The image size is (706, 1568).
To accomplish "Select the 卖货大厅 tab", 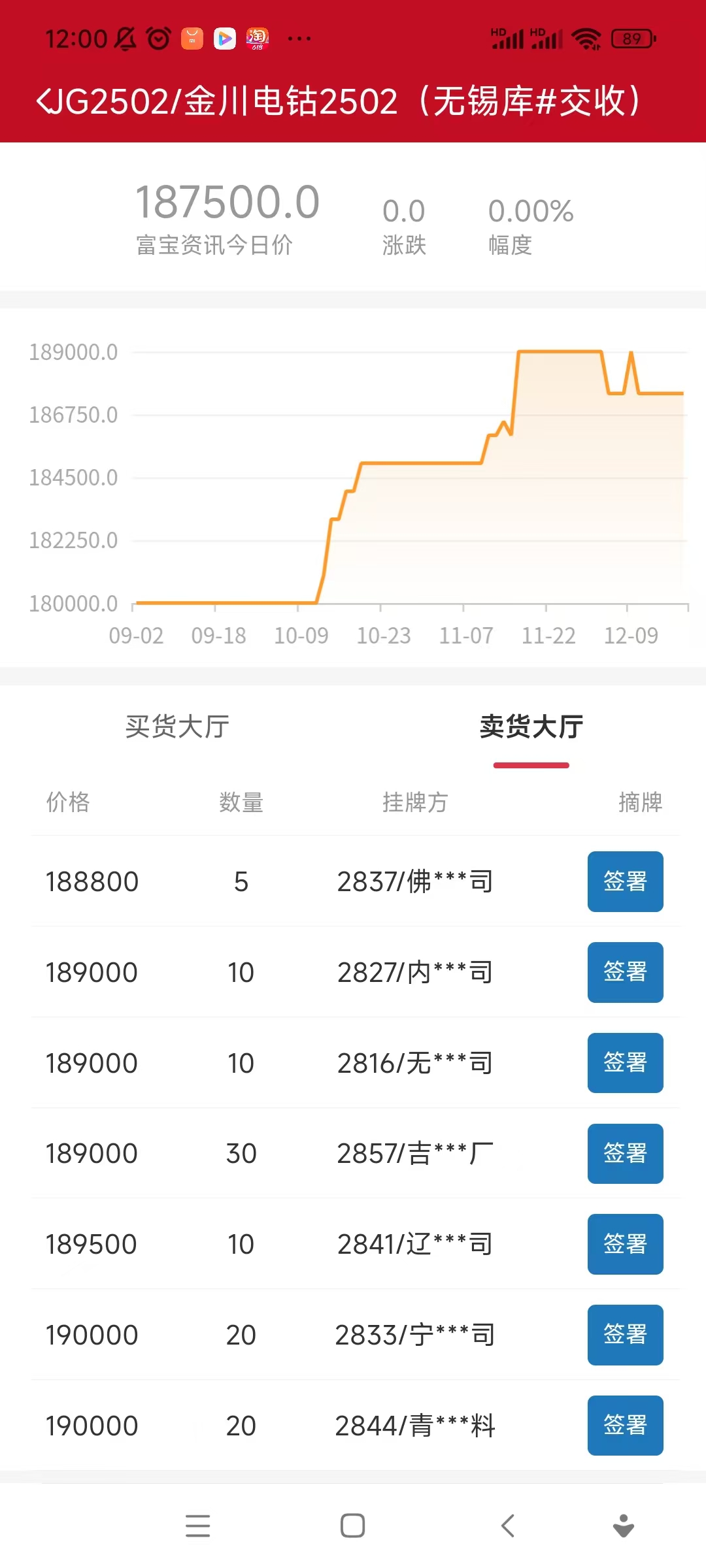I will coord(531,727).
